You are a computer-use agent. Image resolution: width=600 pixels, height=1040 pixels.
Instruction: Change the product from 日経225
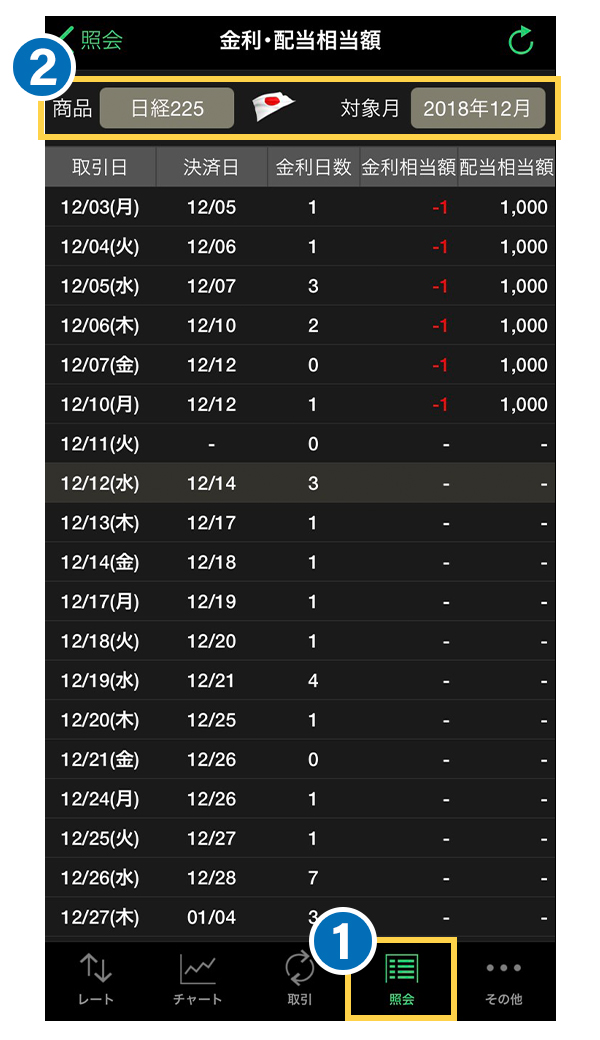tap(167, 109)
